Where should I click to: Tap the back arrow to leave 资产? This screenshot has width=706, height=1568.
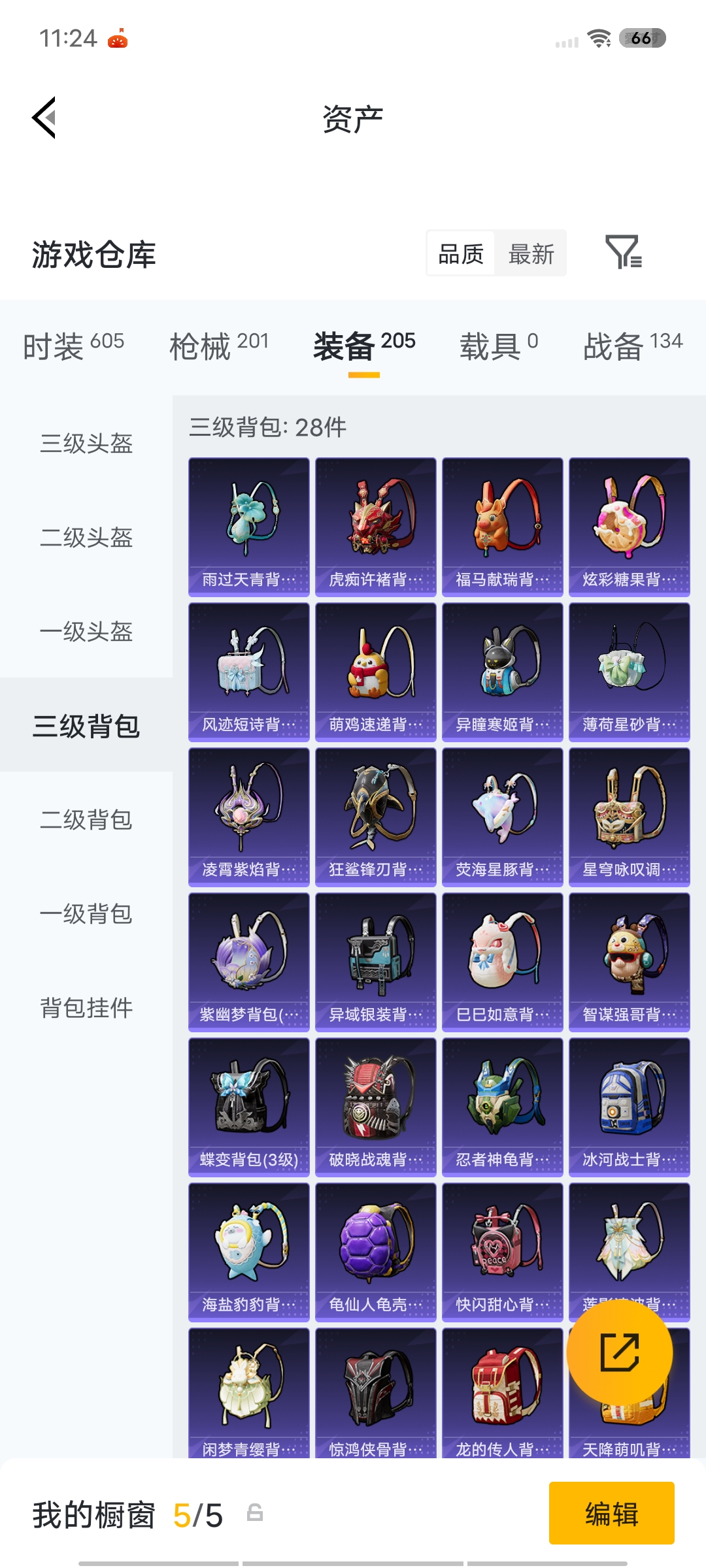pyautogui.click(x=43, y=118)
